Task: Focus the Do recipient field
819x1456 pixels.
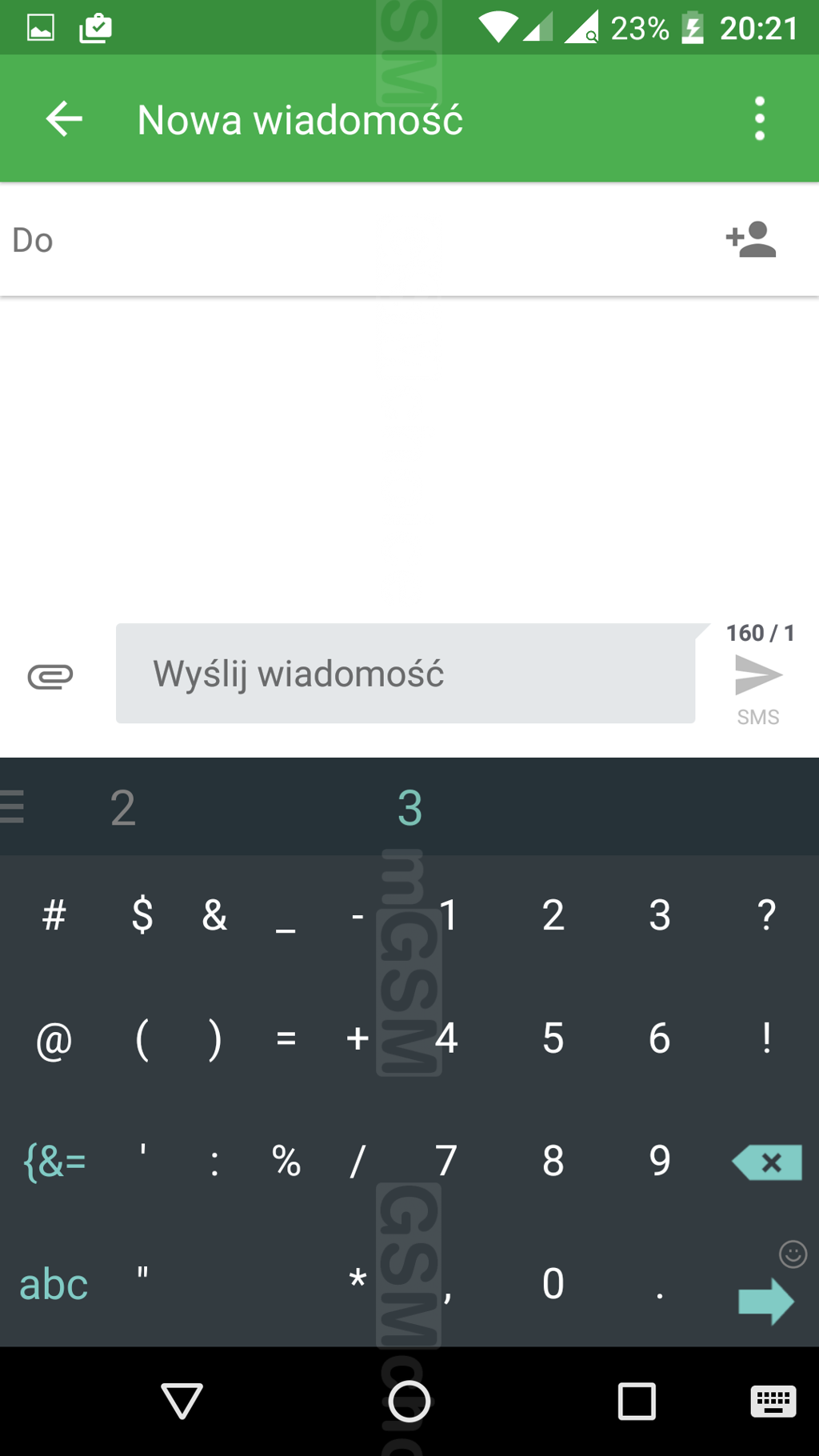Action: click(360, 240)
